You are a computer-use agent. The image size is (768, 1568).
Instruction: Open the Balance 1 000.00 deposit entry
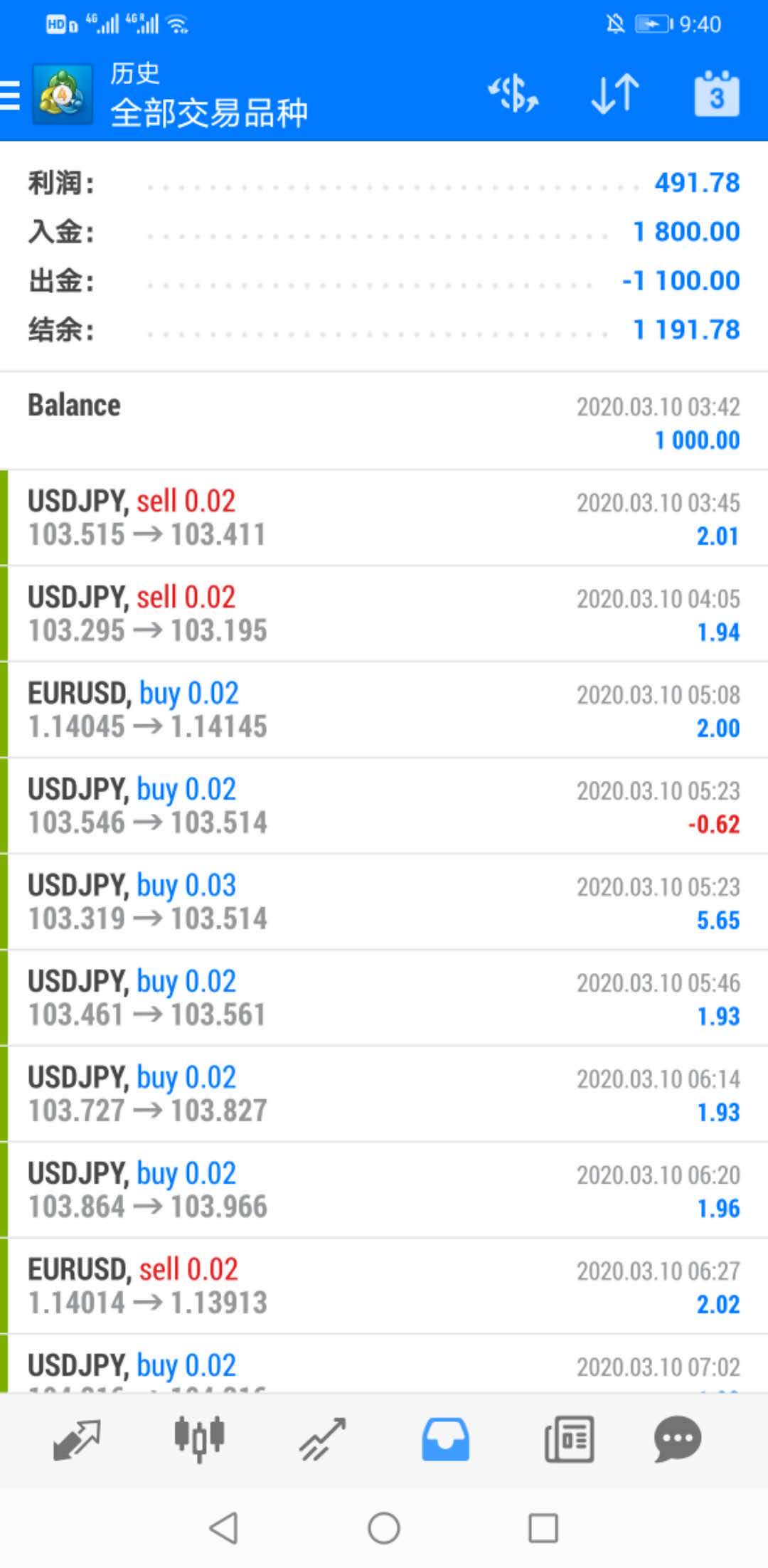[x=384, y=420]
